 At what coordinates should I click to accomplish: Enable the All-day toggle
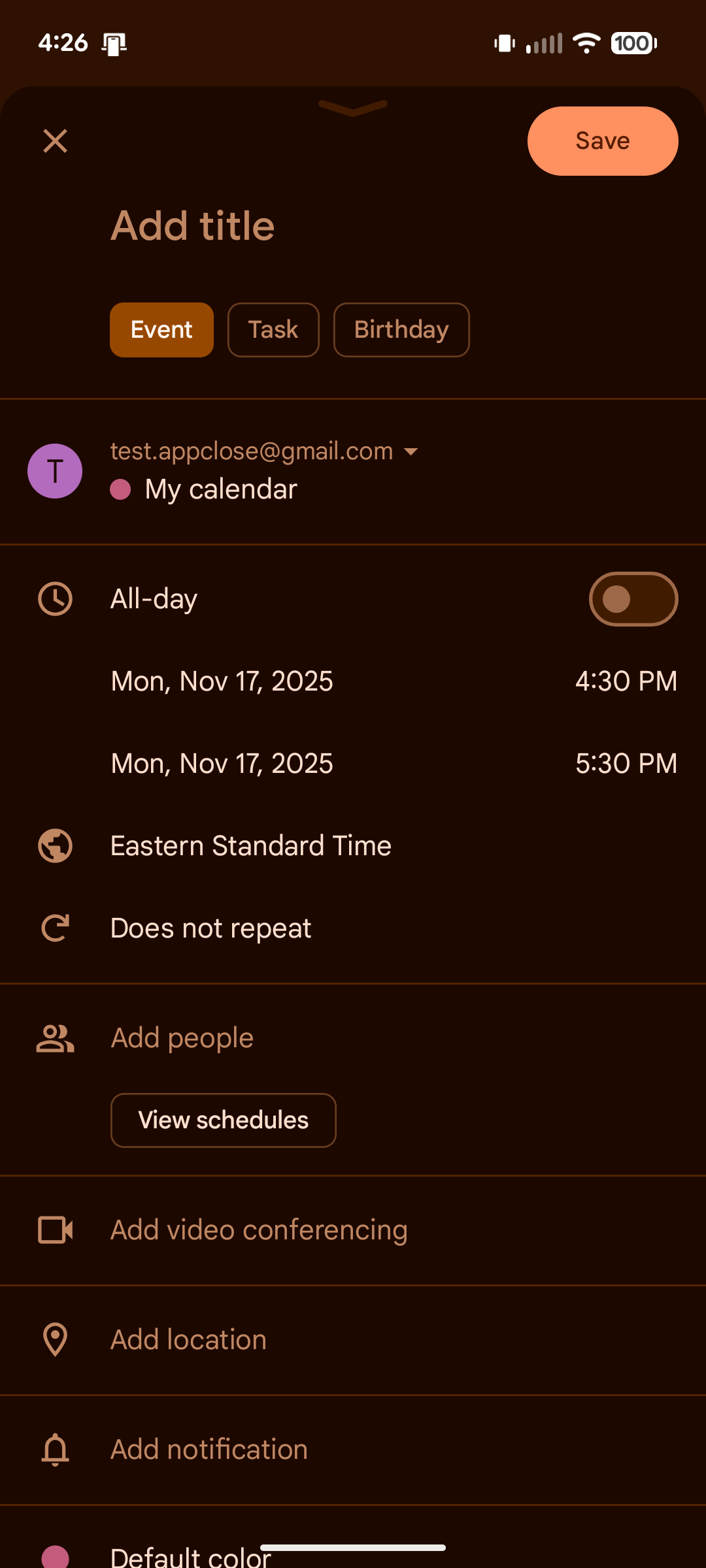pyautogui.click(x=633, y=599)
